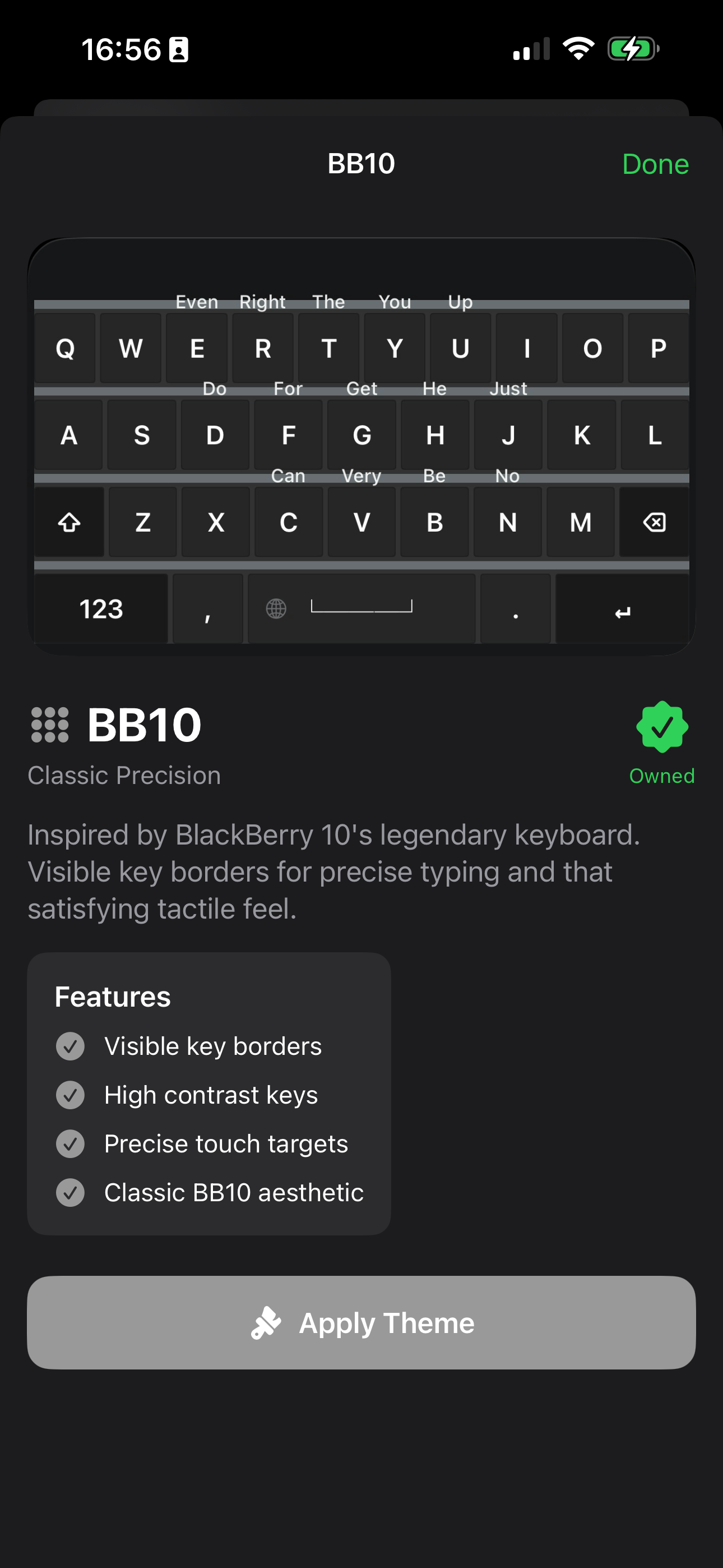The height and width of the screenshot is (1568, 723).
Task: Tap the Shift key on the keyboard preview
Action: coord(69,522)
